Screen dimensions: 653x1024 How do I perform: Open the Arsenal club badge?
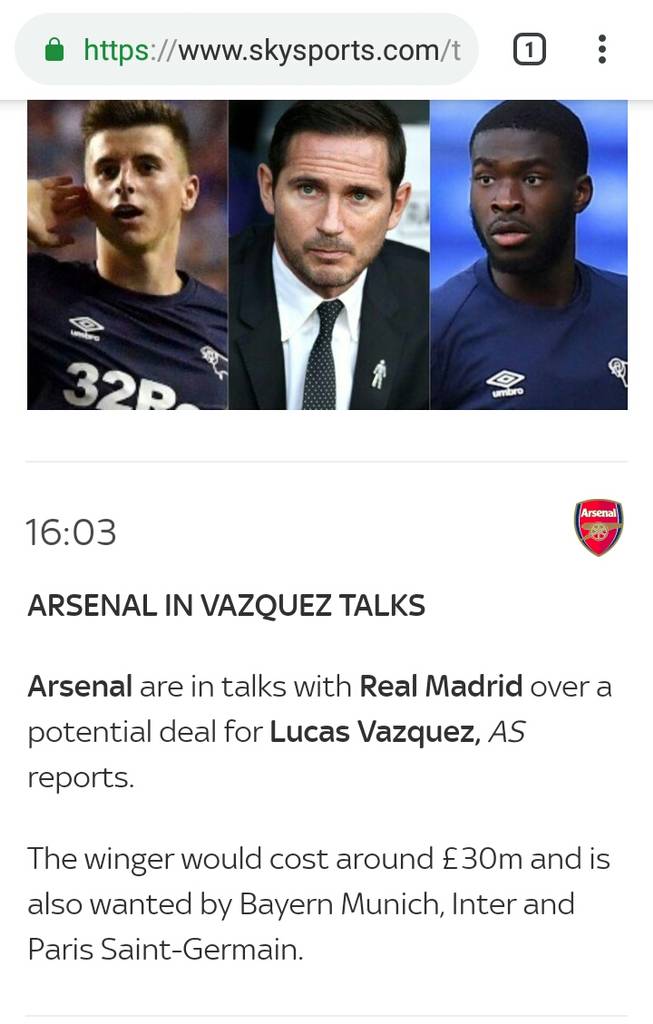598,527
